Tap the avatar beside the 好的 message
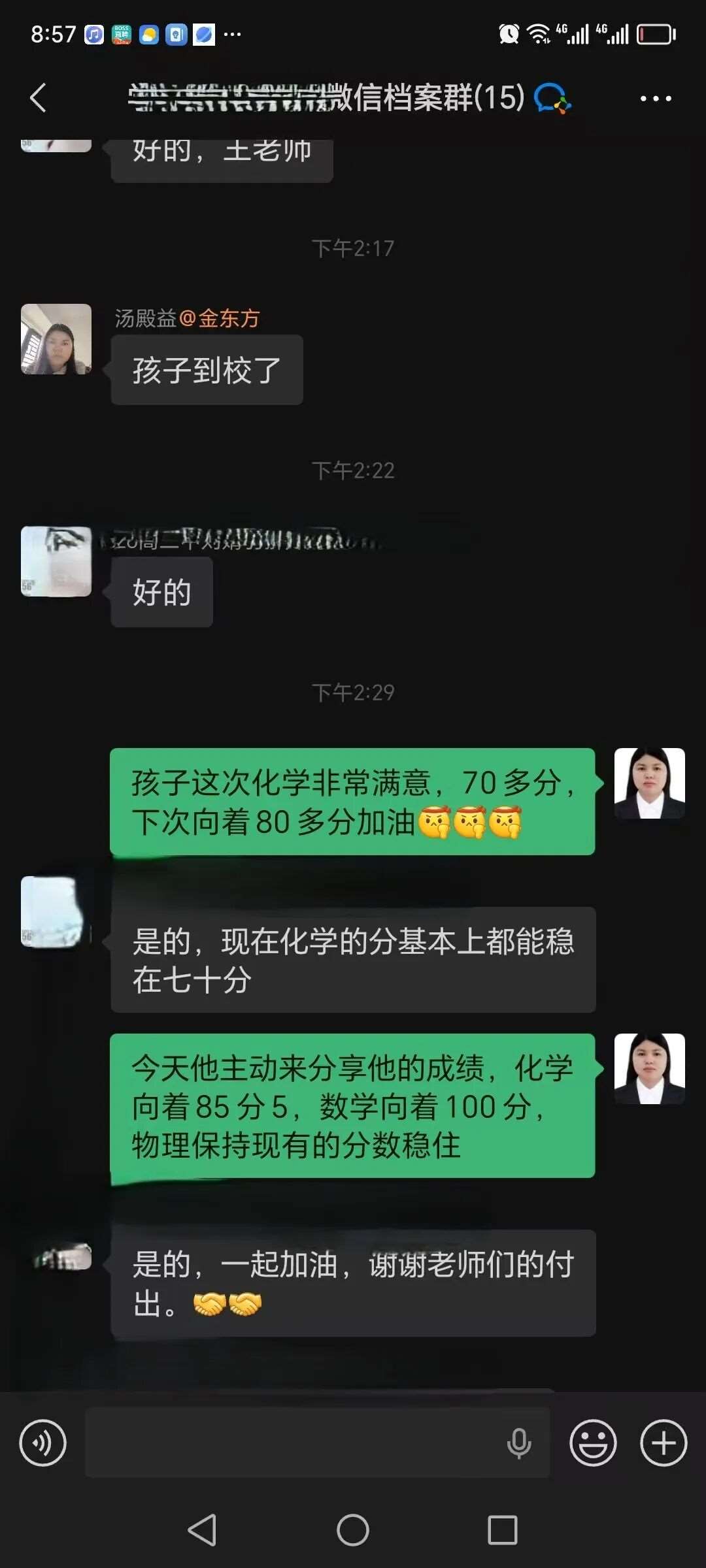This screenshot has width=706, height=1568. coord(56,561)
